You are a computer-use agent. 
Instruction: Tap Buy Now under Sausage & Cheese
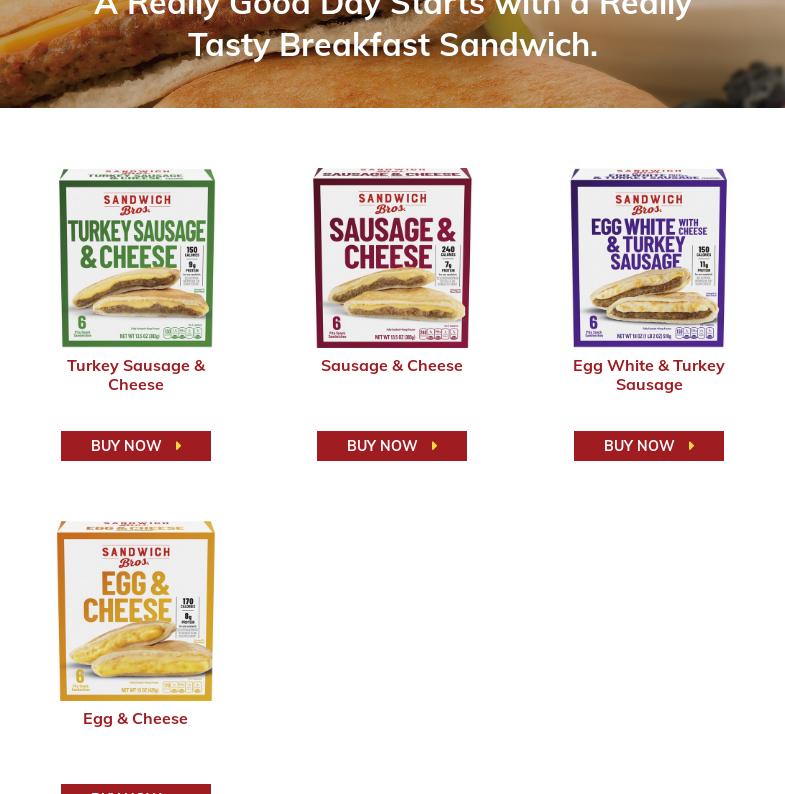pyautogui.click(x=392, y=446)
